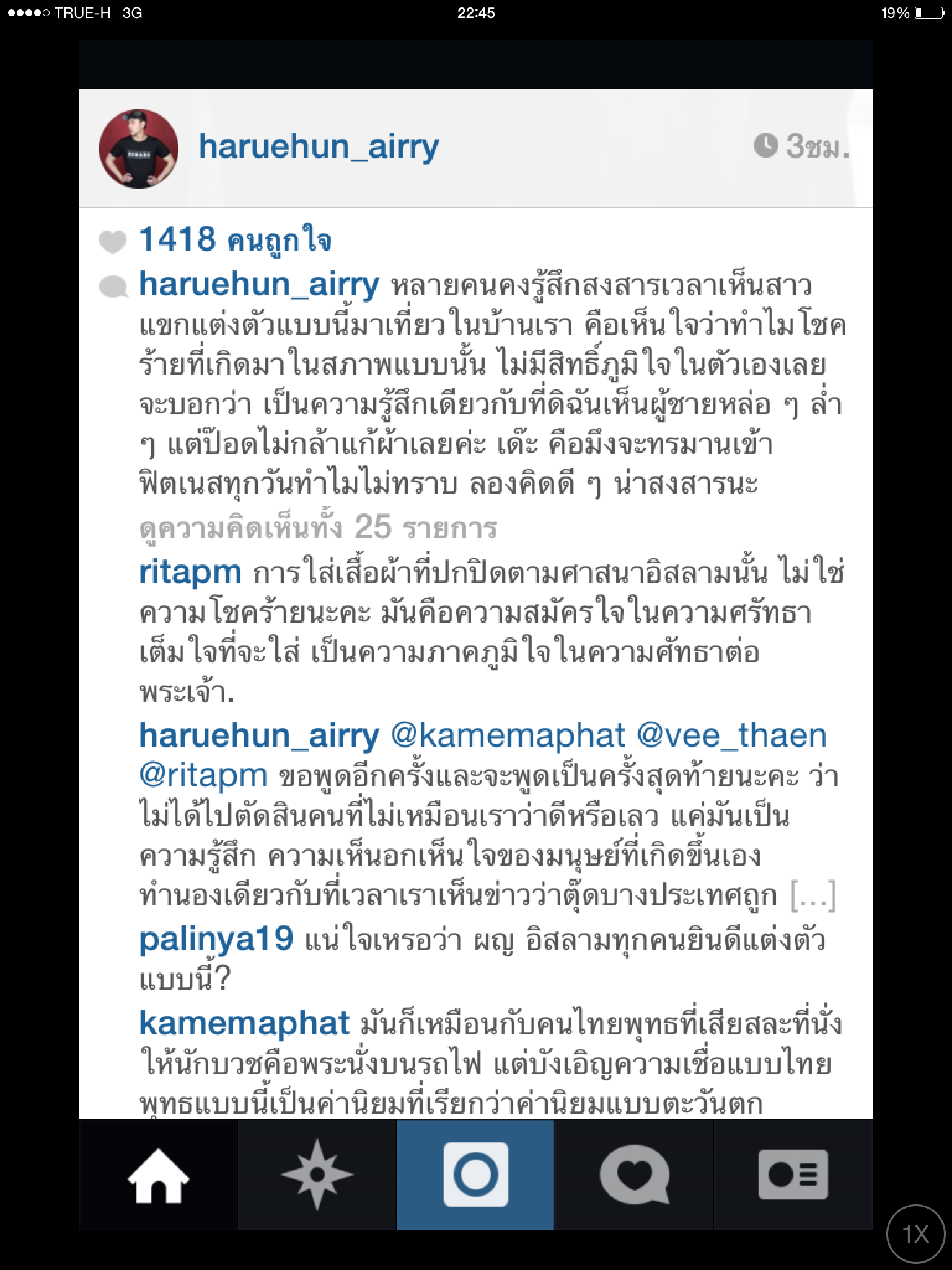Open haruehun_airry's profile picture
This screenshot has width=952, height=1270.
click(139, 149)
